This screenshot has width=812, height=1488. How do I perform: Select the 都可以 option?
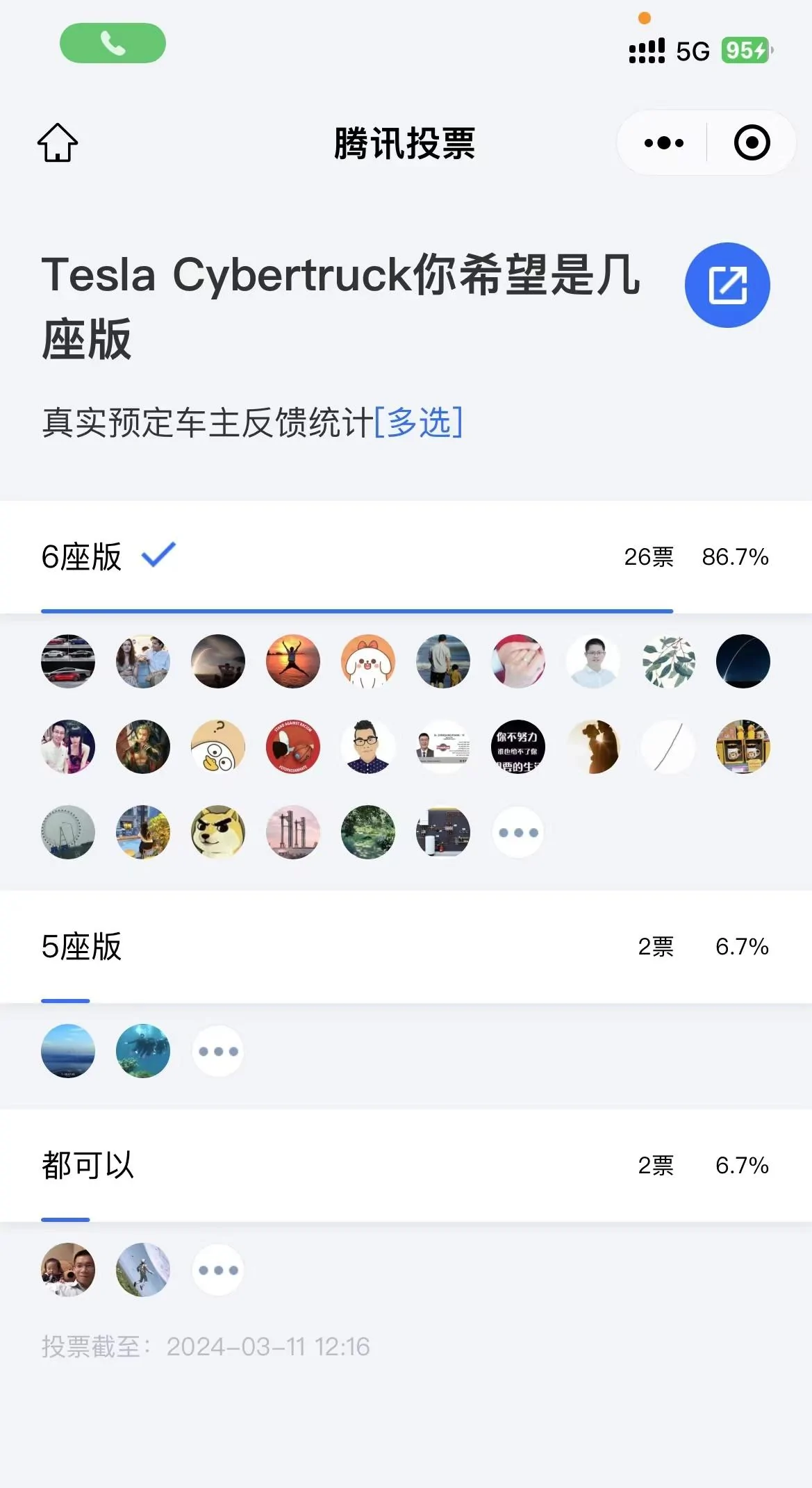click(x=406, y=1165)
